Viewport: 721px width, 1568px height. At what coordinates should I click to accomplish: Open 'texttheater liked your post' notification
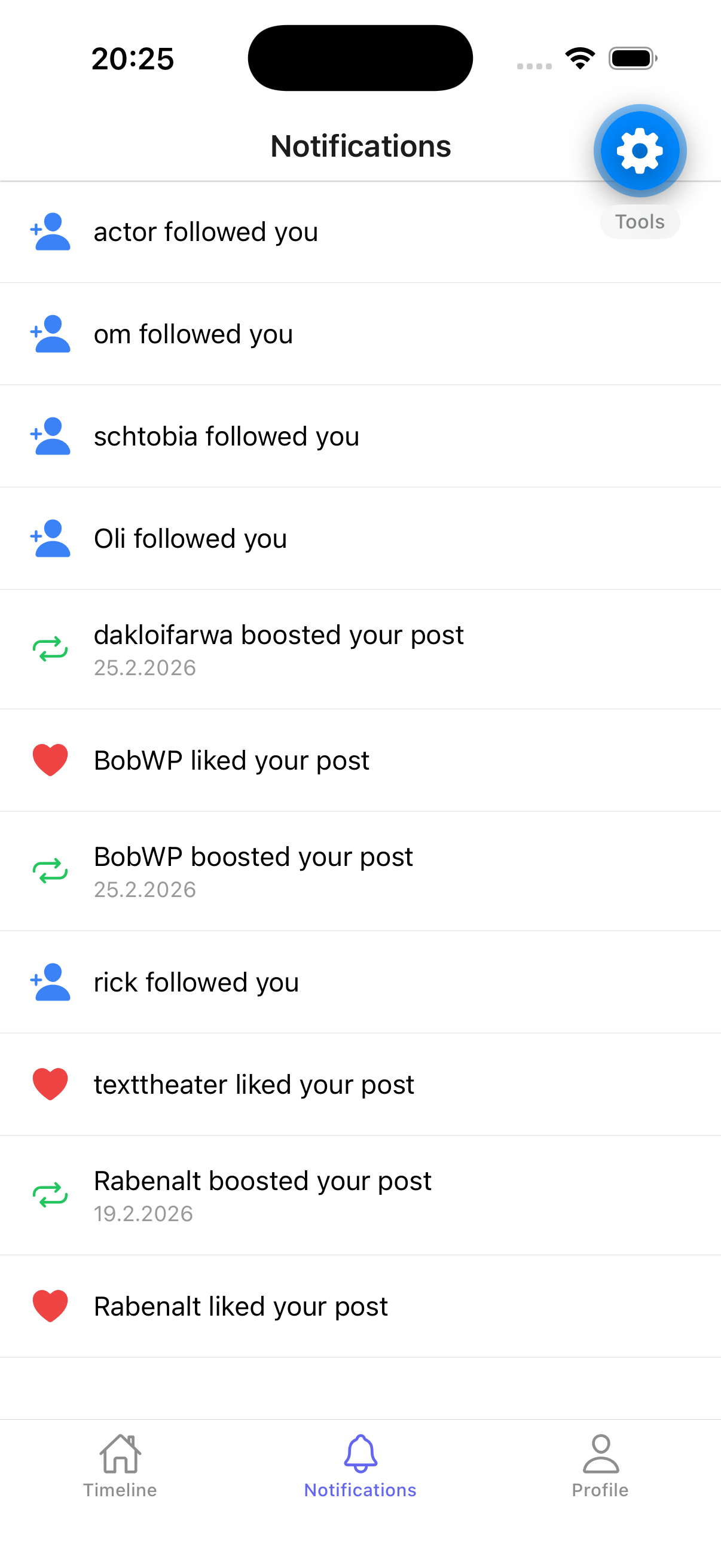pos(253,1084)
